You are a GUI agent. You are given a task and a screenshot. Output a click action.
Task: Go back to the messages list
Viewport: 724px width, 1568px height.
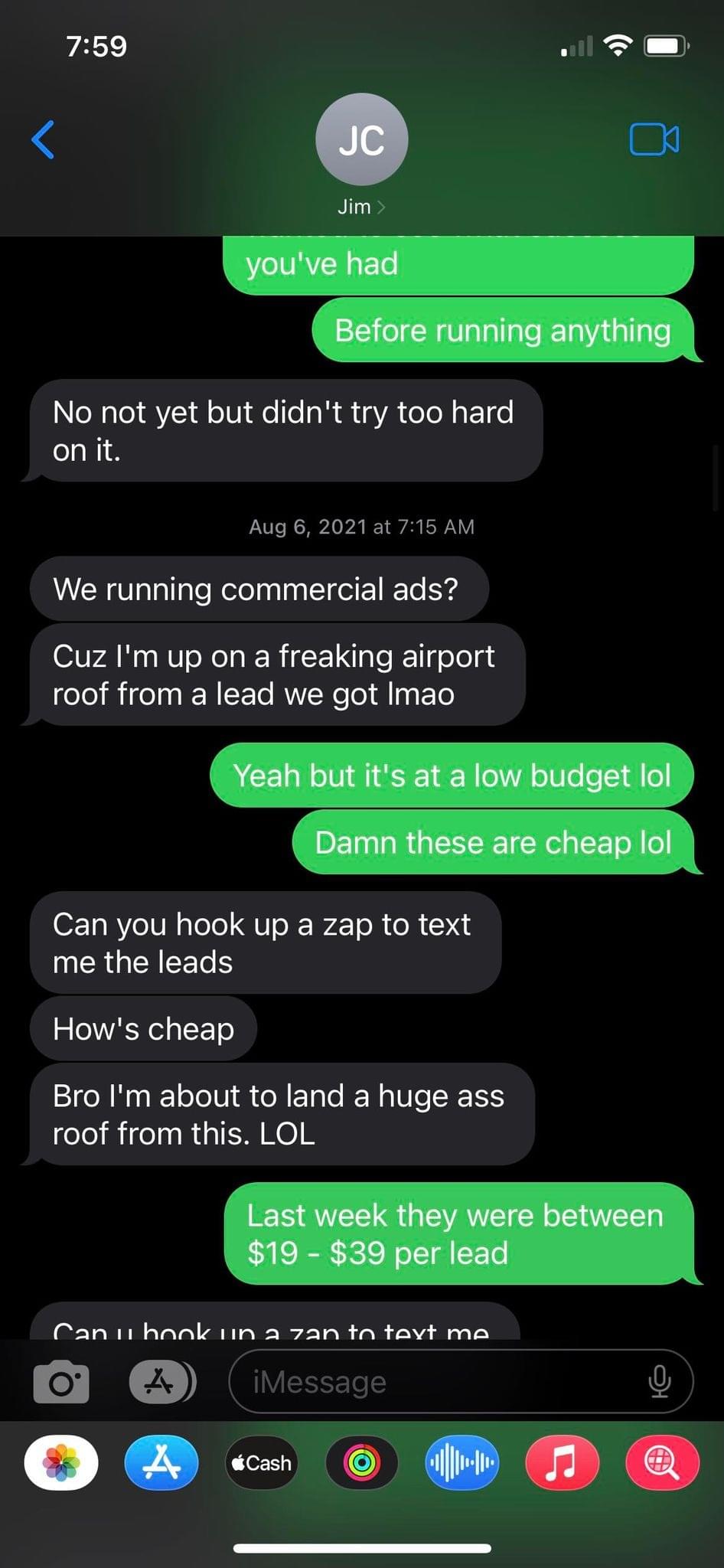click(44, 139)
